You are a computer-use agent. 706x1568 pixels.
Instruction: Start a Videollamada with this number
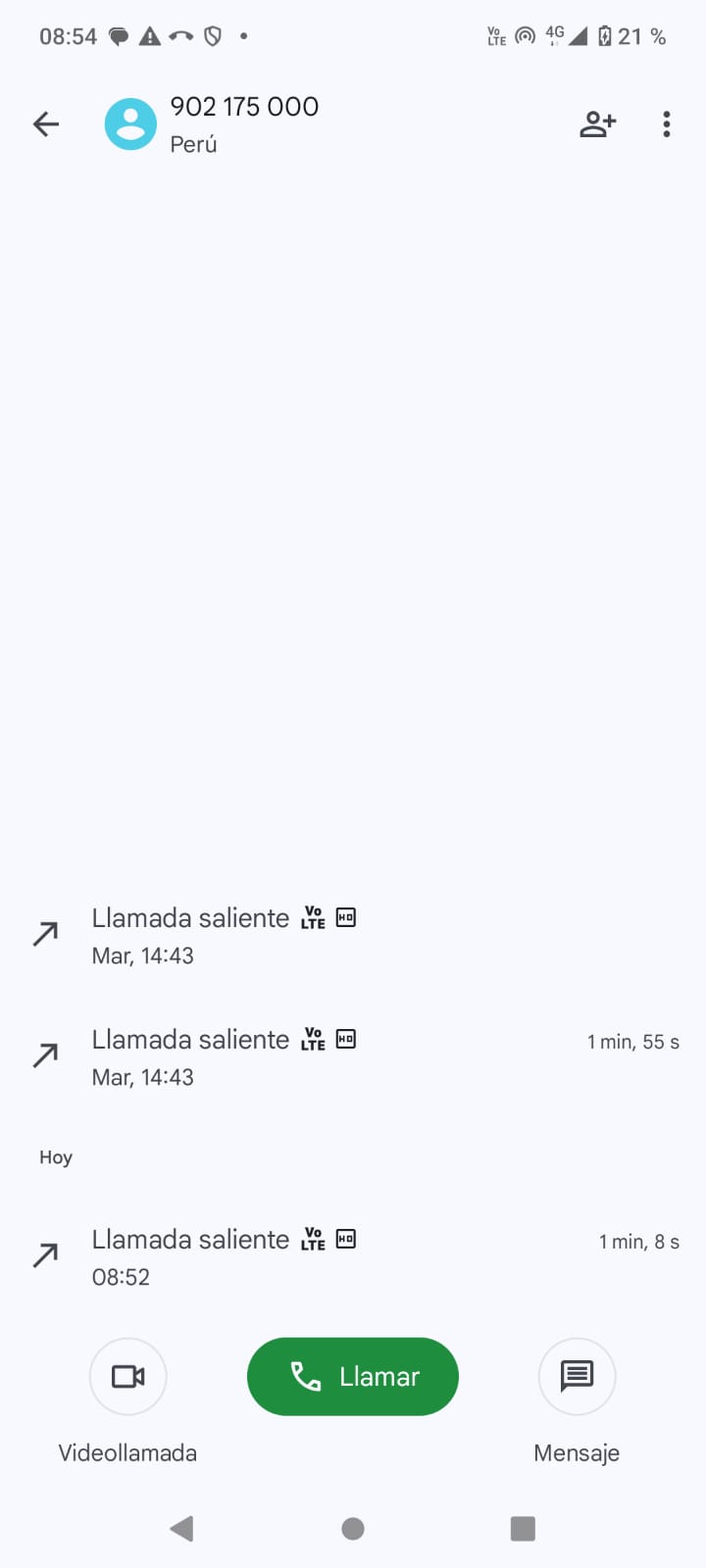(x=127, y=1377)
